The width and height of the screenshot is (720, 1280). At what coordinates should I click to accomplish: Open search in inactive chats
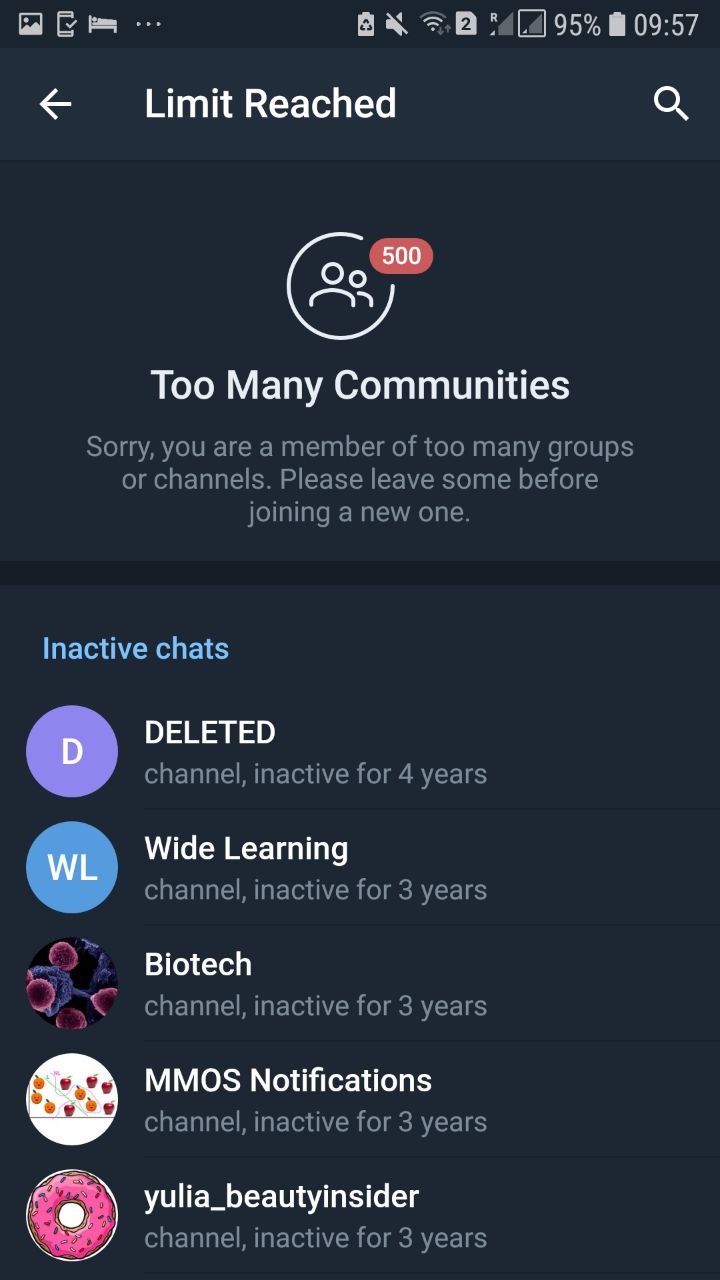[x=671, y=104]
